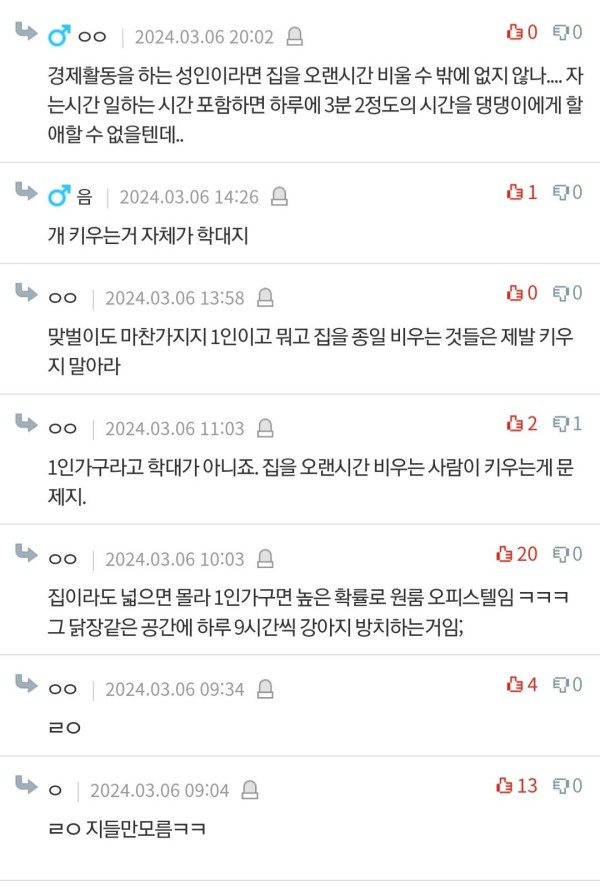Image resolution: width=600 pixels, height=886 pixels.
Task: Report the 09:34 comment
Action: [265, 689]
